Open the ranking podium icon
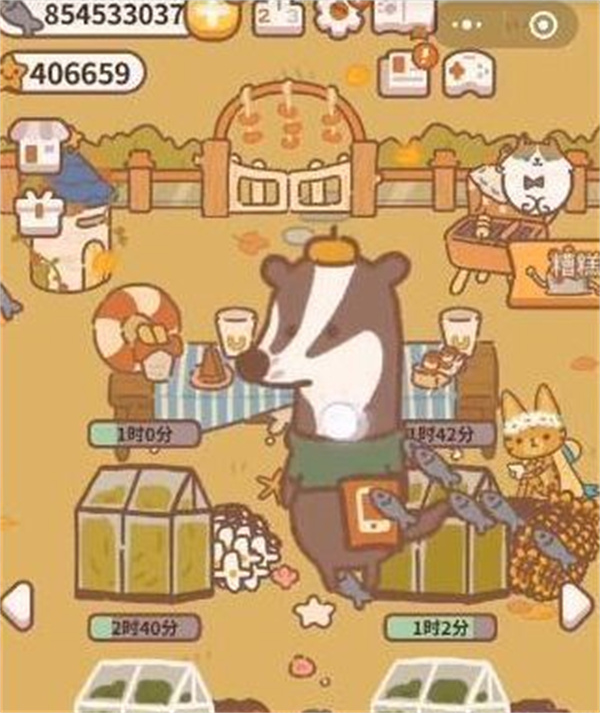Screen dimensions: 600x713 tap(277, 15)
